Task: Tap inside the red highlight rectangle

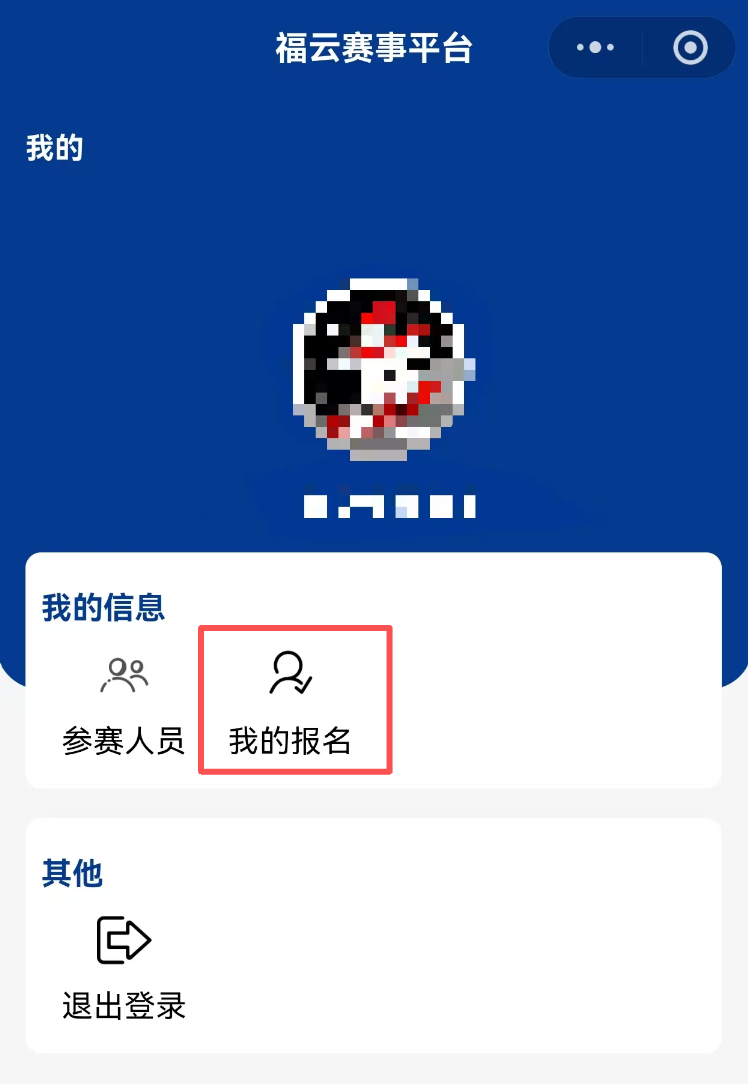Action: 295,700
